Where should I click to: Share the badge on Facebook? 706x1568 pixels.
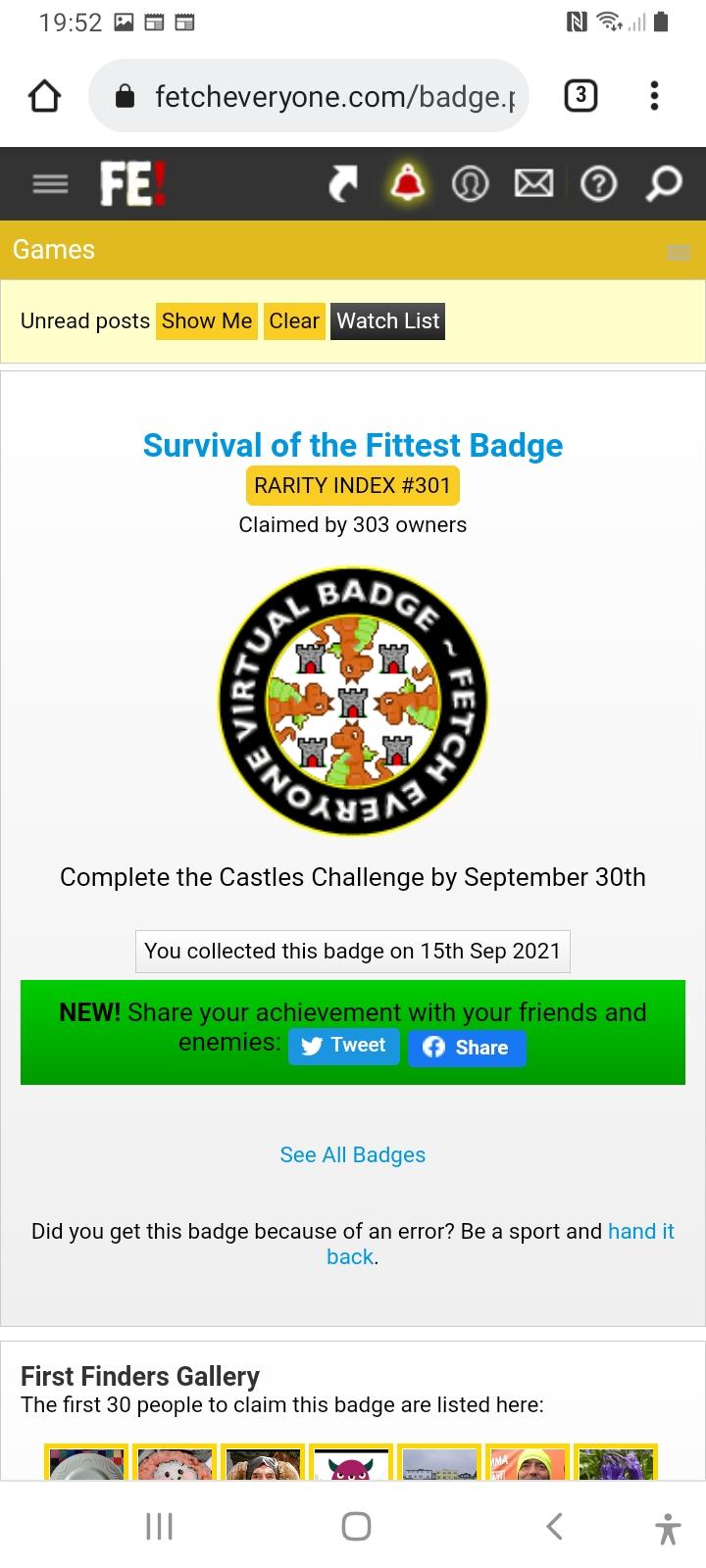pos(467,1048)
